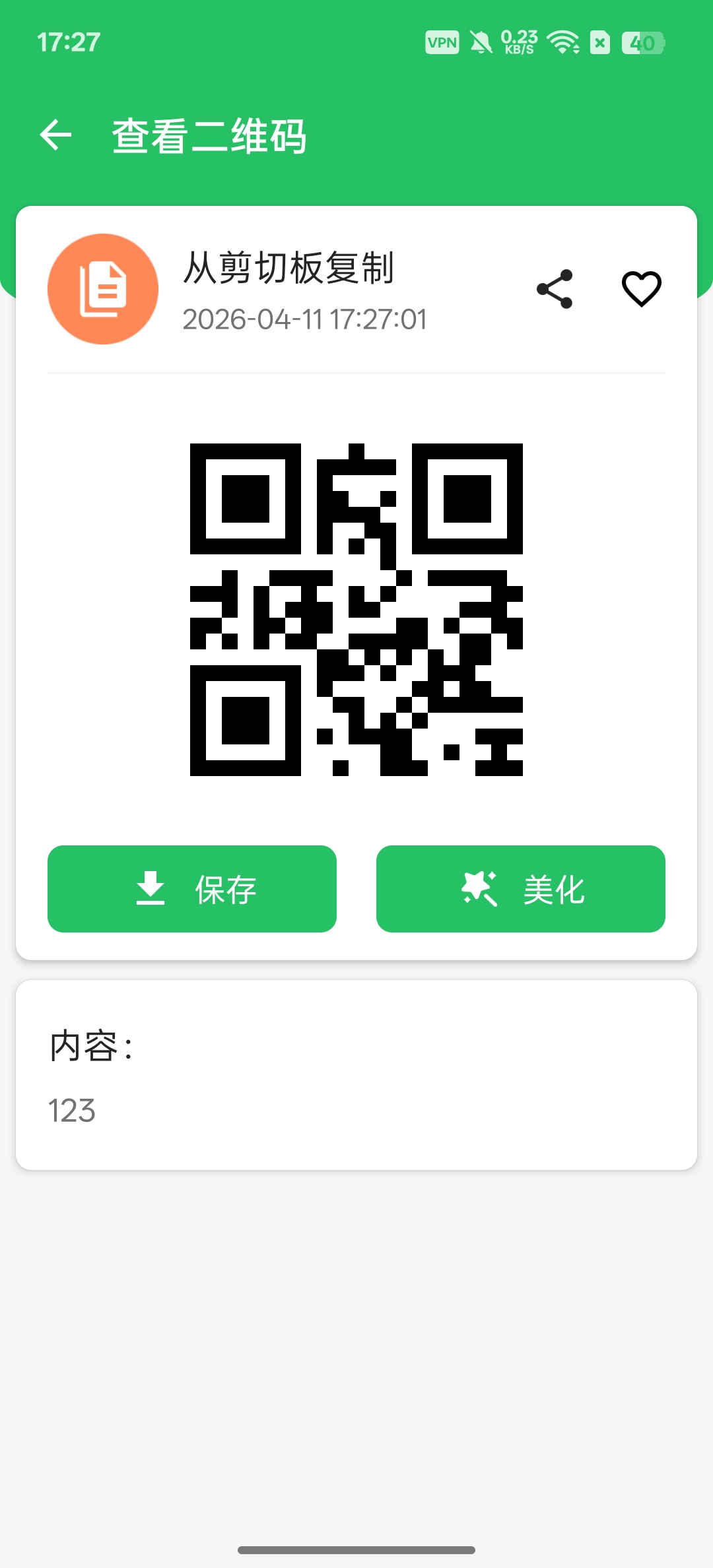713x1568 pixels.
Task: Tap the status bar x icon
Action: (x=599, y=42)
